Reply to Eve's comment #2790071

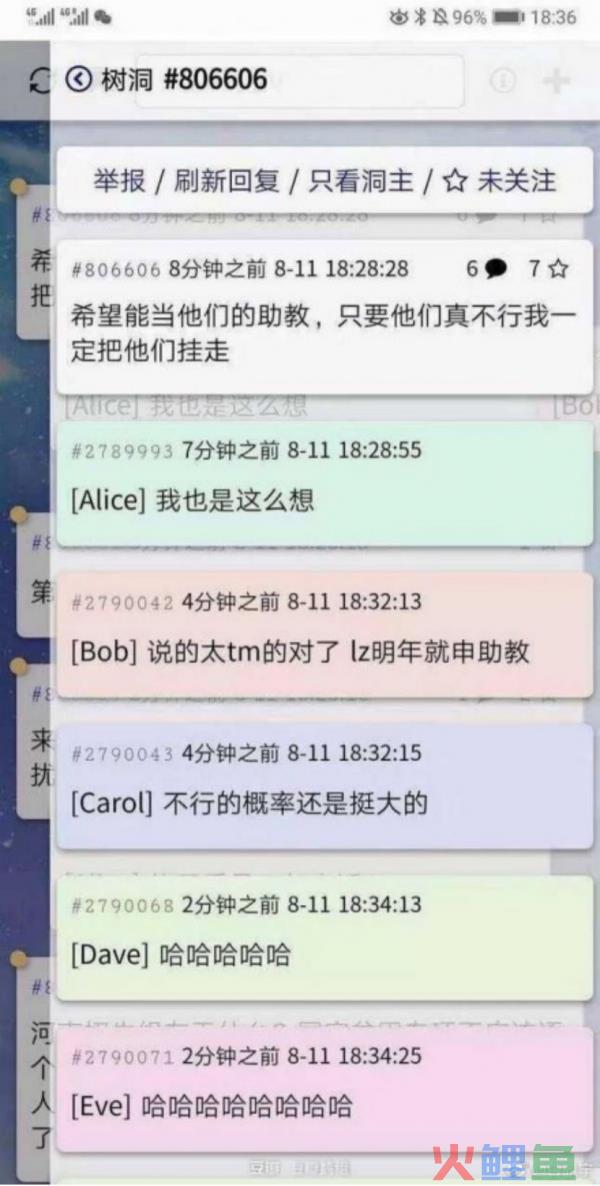324,1090
